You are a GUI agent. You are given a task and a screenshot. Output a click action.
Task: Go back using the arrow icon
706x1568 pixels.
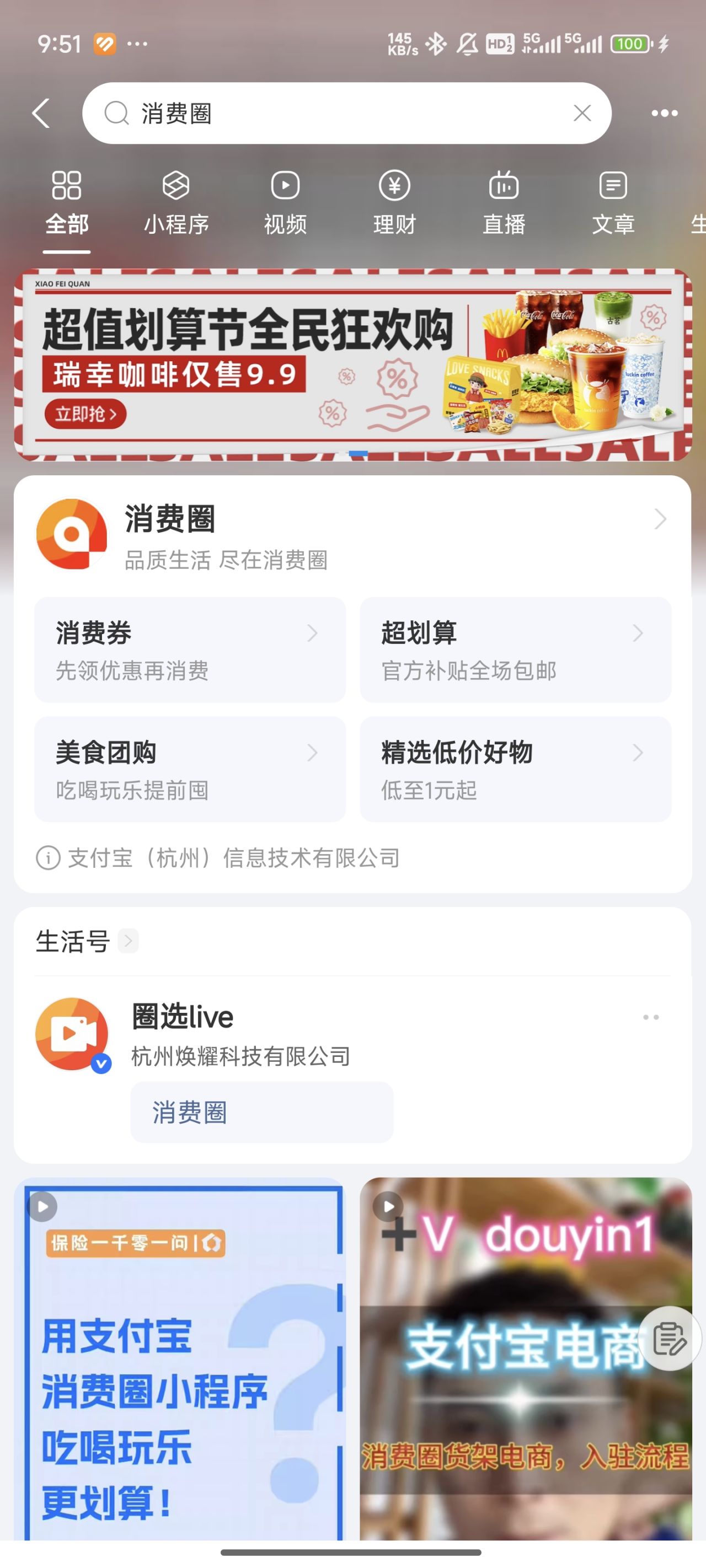click(x=41, y=113)
